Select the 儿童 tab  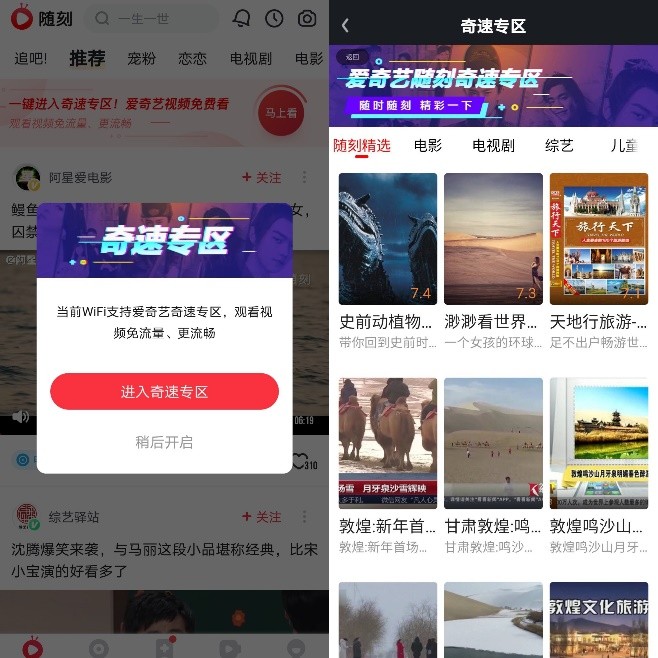[623, 146]
